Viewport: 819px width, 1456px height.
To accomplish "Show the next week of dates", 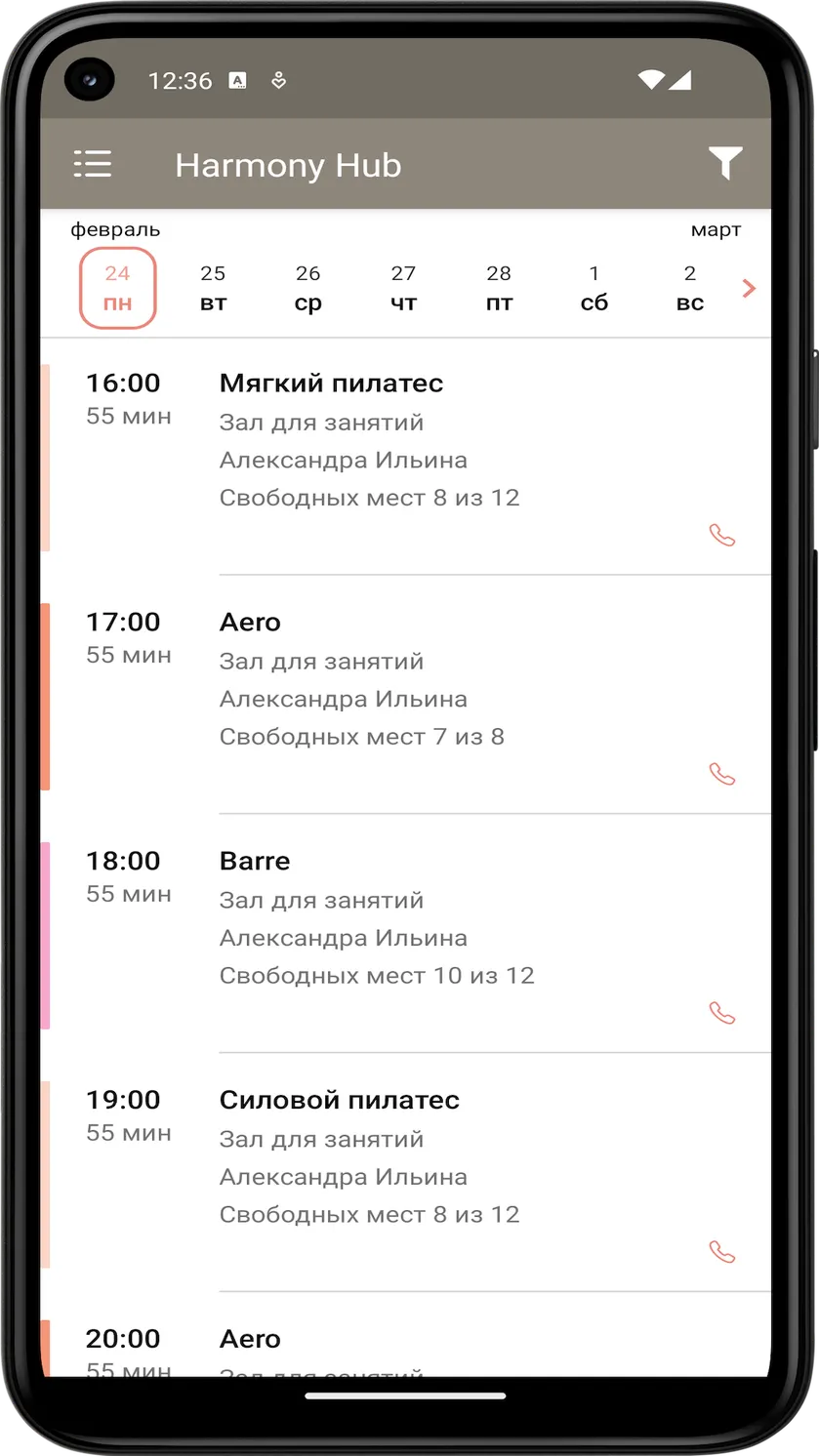I will 750,288.
